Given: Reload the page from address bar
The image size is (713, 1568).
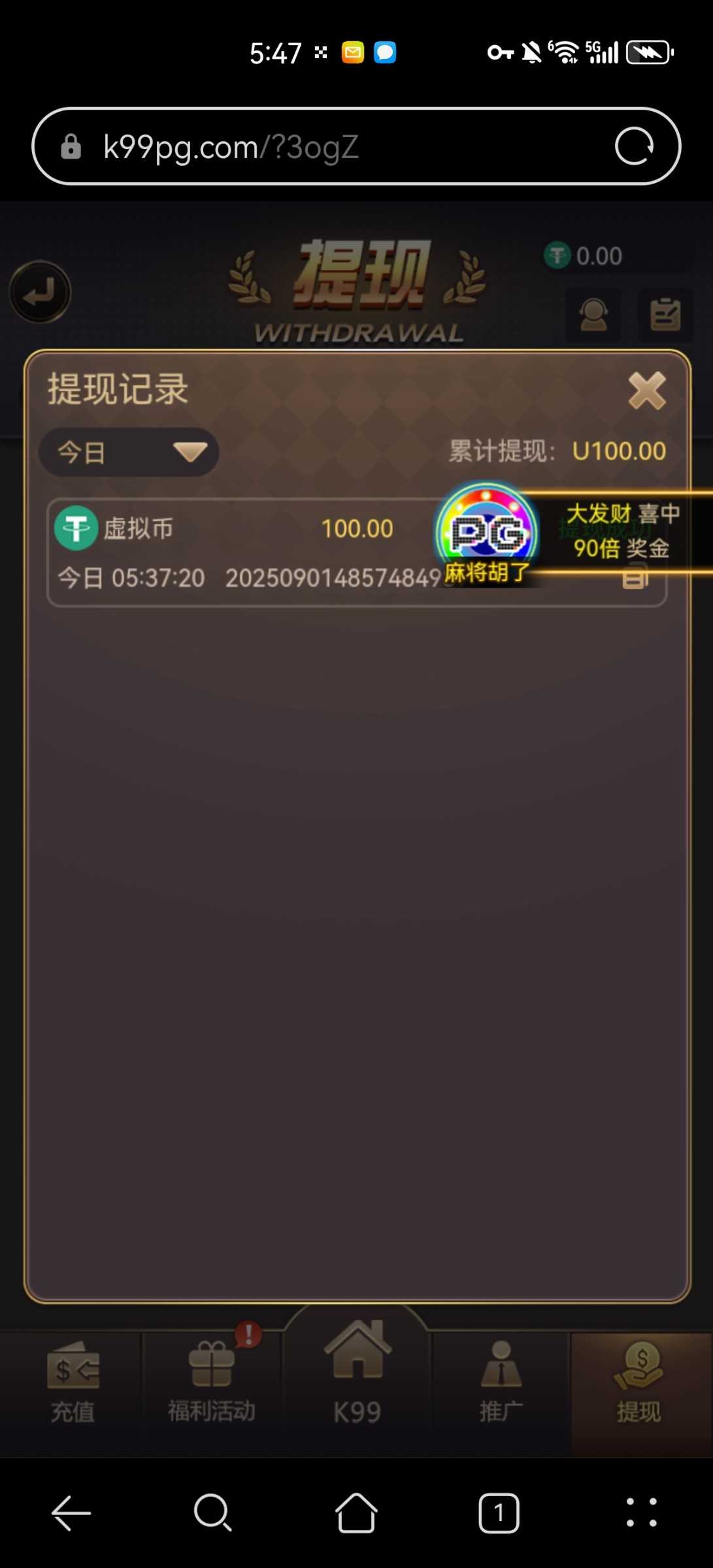Looking at the screenshot, I should 633,146.
